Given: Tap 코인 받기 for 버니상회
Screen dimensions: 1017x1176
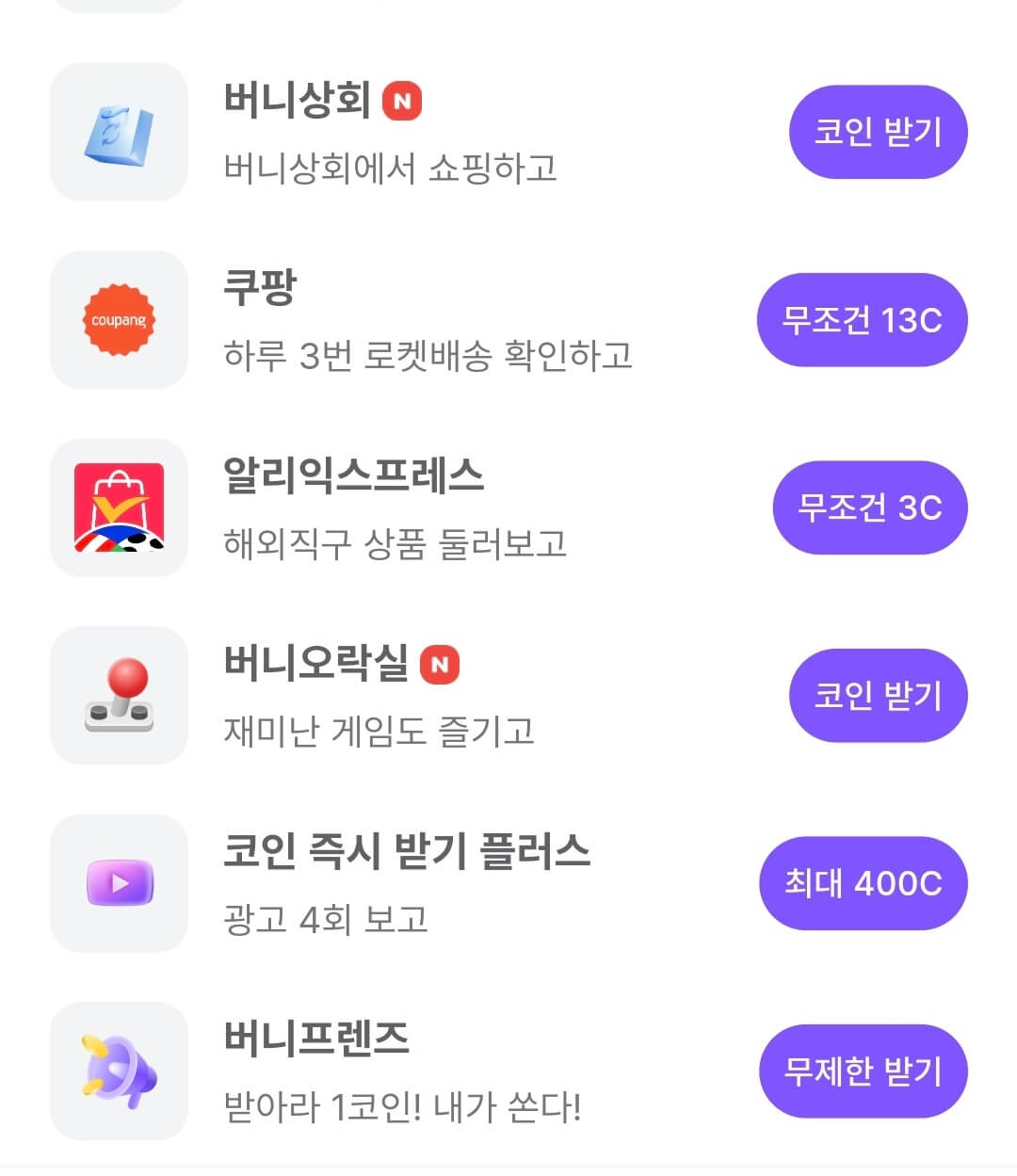Looking at the screenshot, I should [877, 132].
